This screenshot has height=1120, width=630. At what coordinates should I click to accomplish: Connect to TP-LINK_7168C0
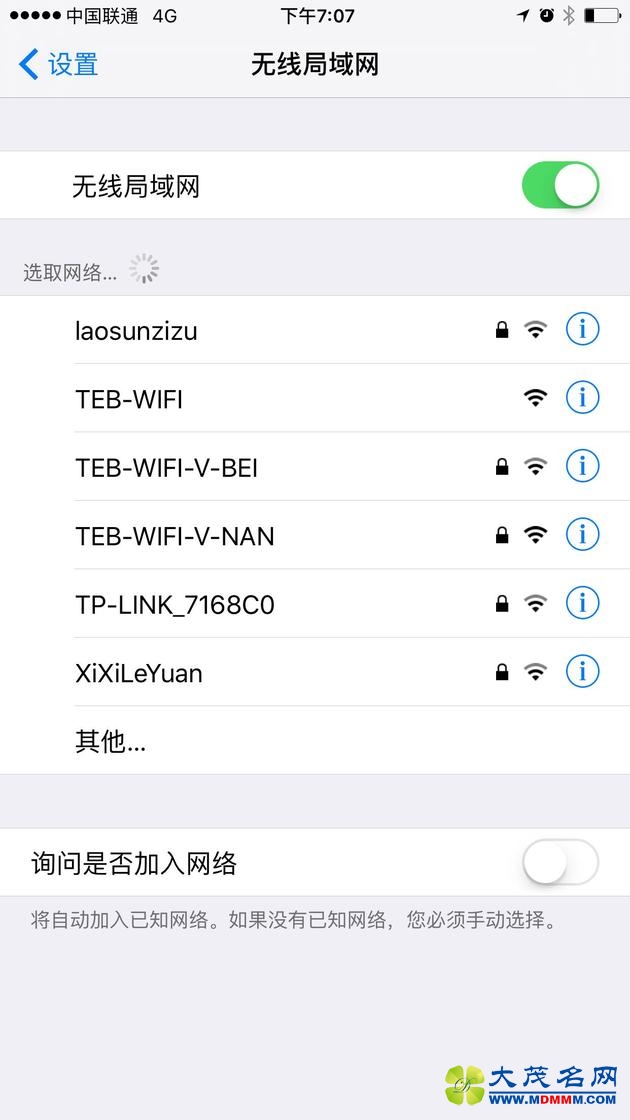point(174,604)
